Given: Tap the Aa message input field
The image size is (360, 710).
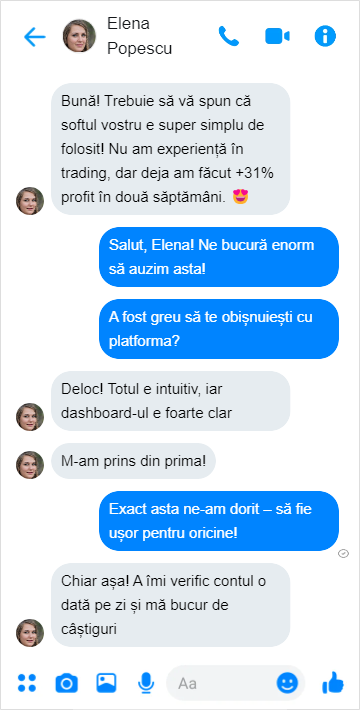Looking at the screenshot, I should tap(222, 683).
